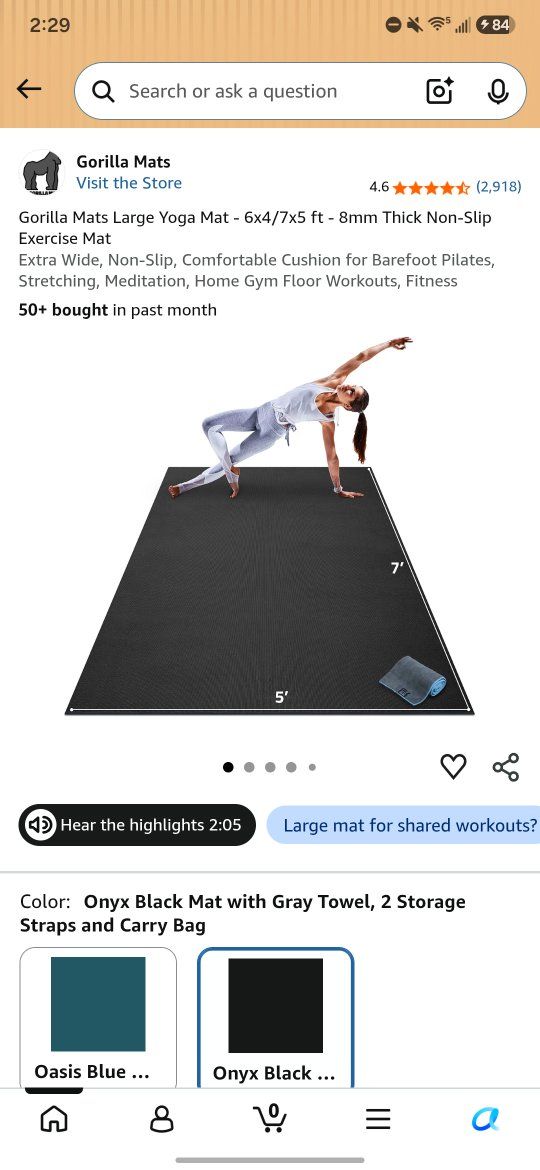
Task: Play Hear the highlights audio
Action: pos(136,825)
